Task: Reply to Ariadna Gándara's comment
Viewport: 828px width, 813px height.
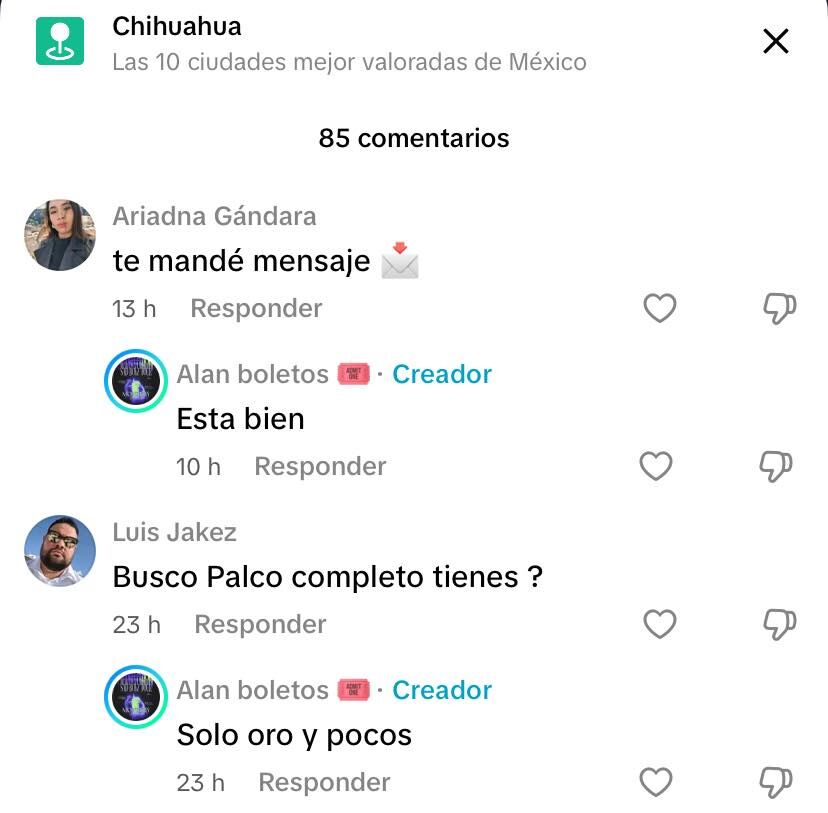Action: [x=256, y=308]
